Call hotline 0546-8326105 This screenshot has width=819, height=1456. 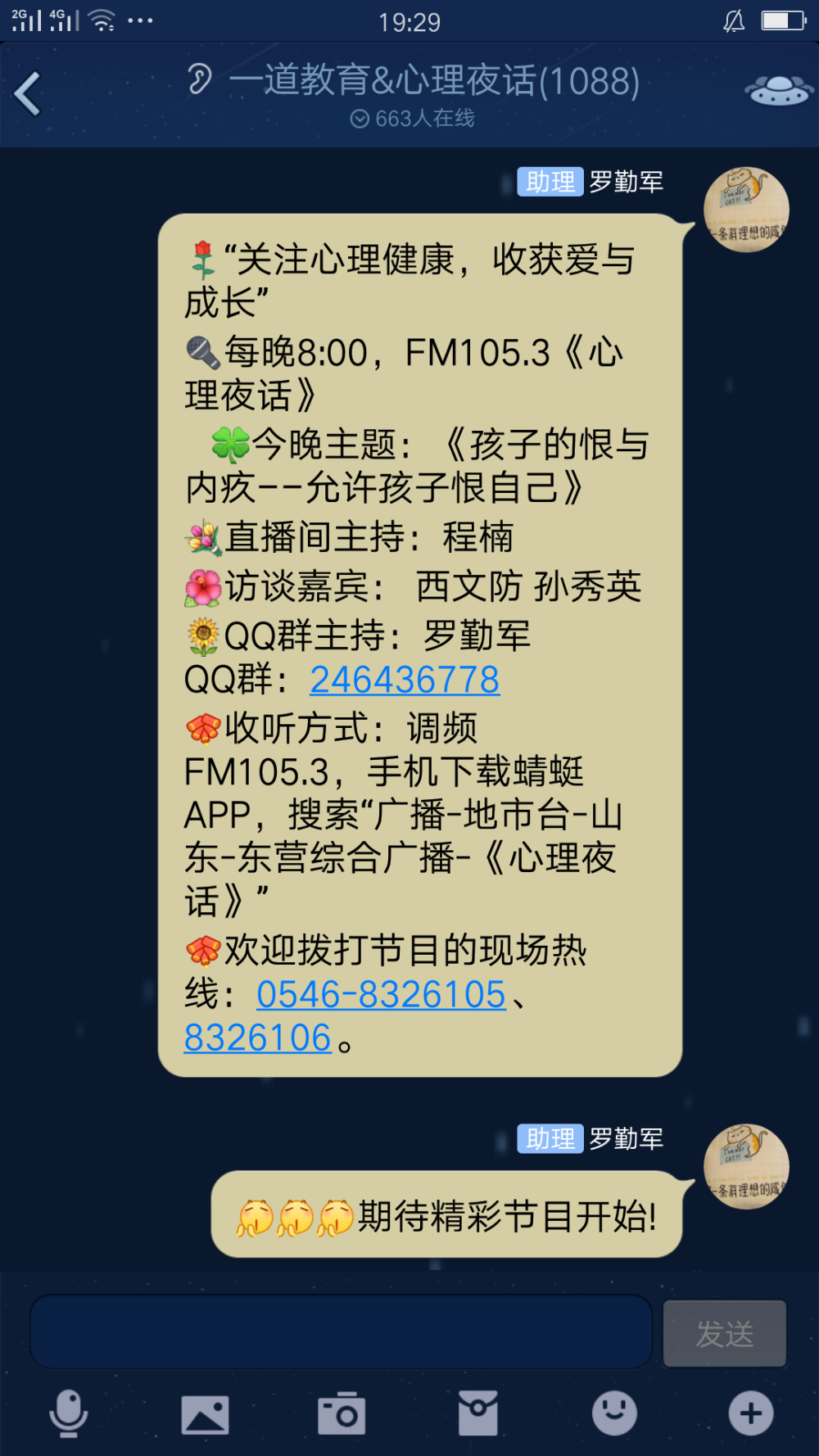click(381, 994)
